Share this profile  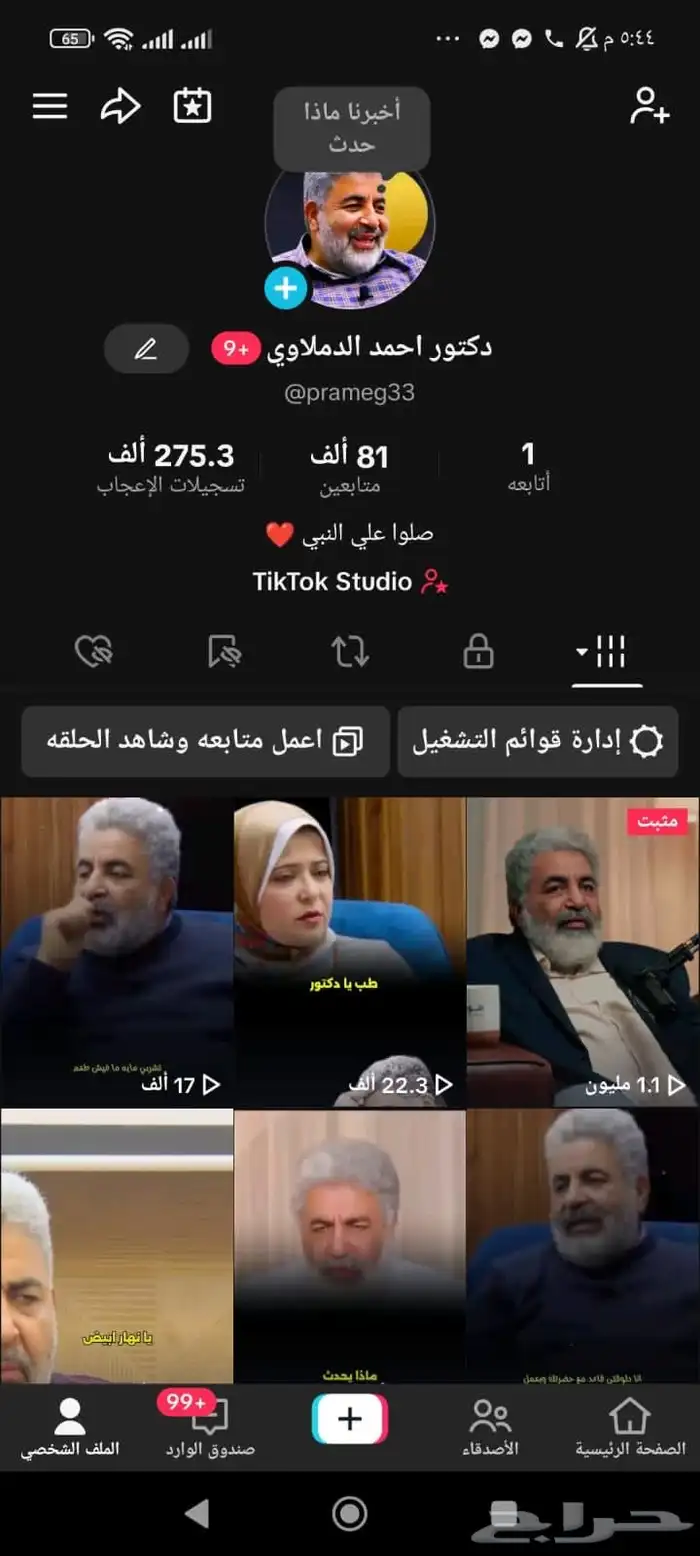pyautogui.click(x=121, y=107)
